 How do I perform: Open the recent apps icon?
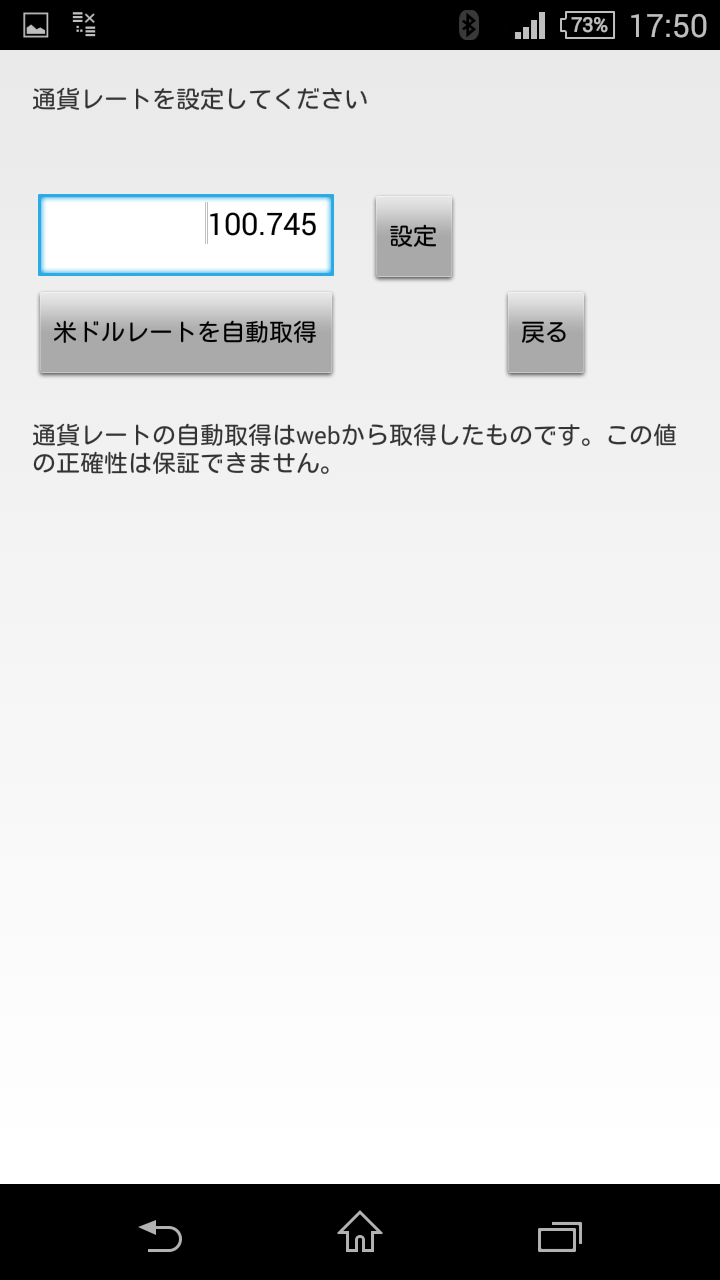click(x=559, y=1237)
